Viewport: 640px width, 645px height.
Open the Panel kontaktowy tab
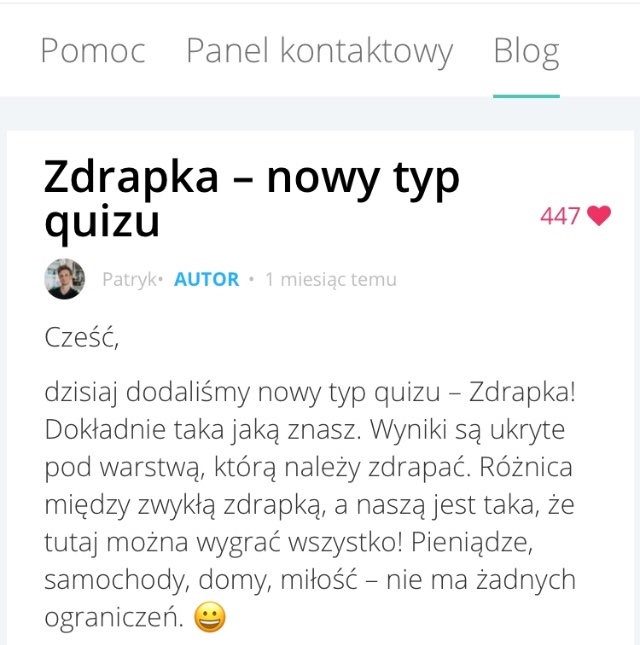pyautogui.click(x=319, y=51)
